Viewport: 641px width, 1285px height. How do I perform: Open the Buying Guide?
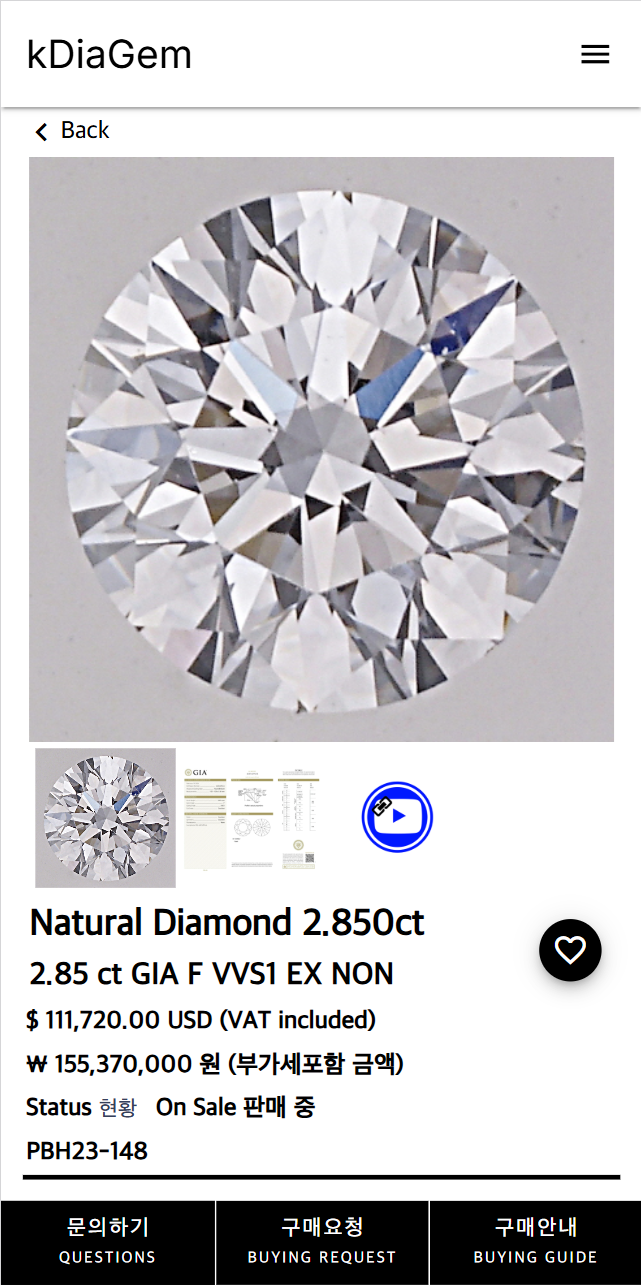[x=535, y=1241]
